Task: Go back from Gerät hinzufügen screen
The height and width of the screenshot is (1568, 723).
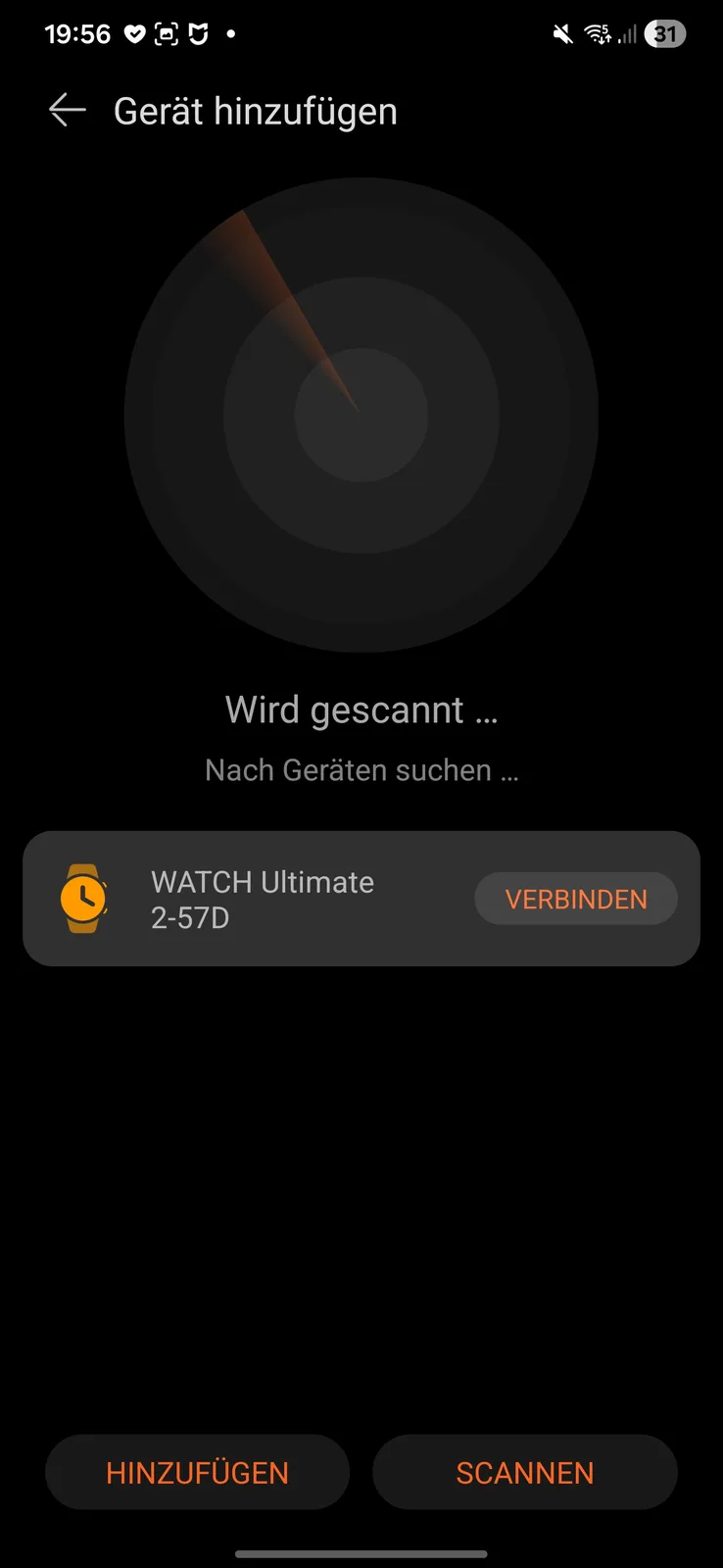Action: click(x=68, y=111)
